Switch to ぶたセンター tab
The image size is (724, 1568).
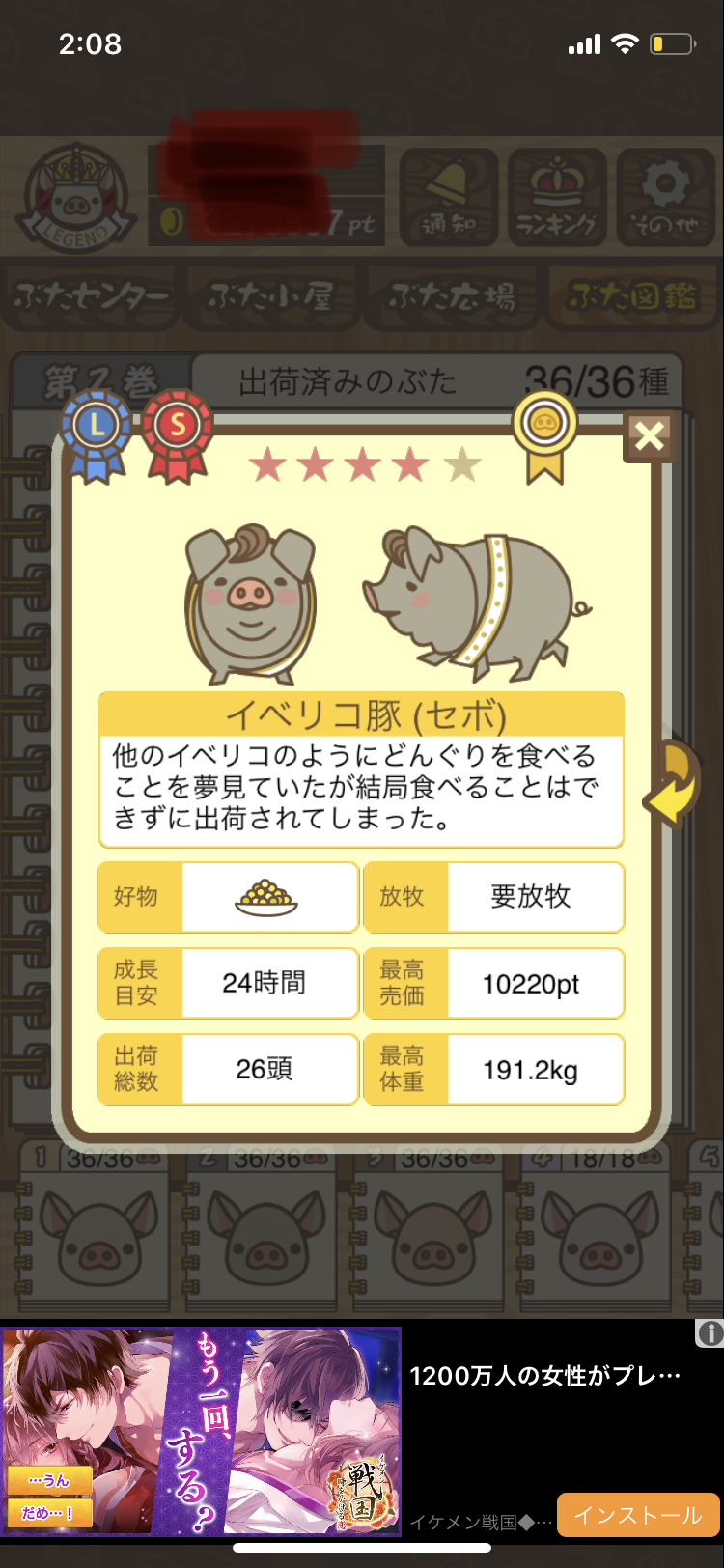[x=91, y=295]
